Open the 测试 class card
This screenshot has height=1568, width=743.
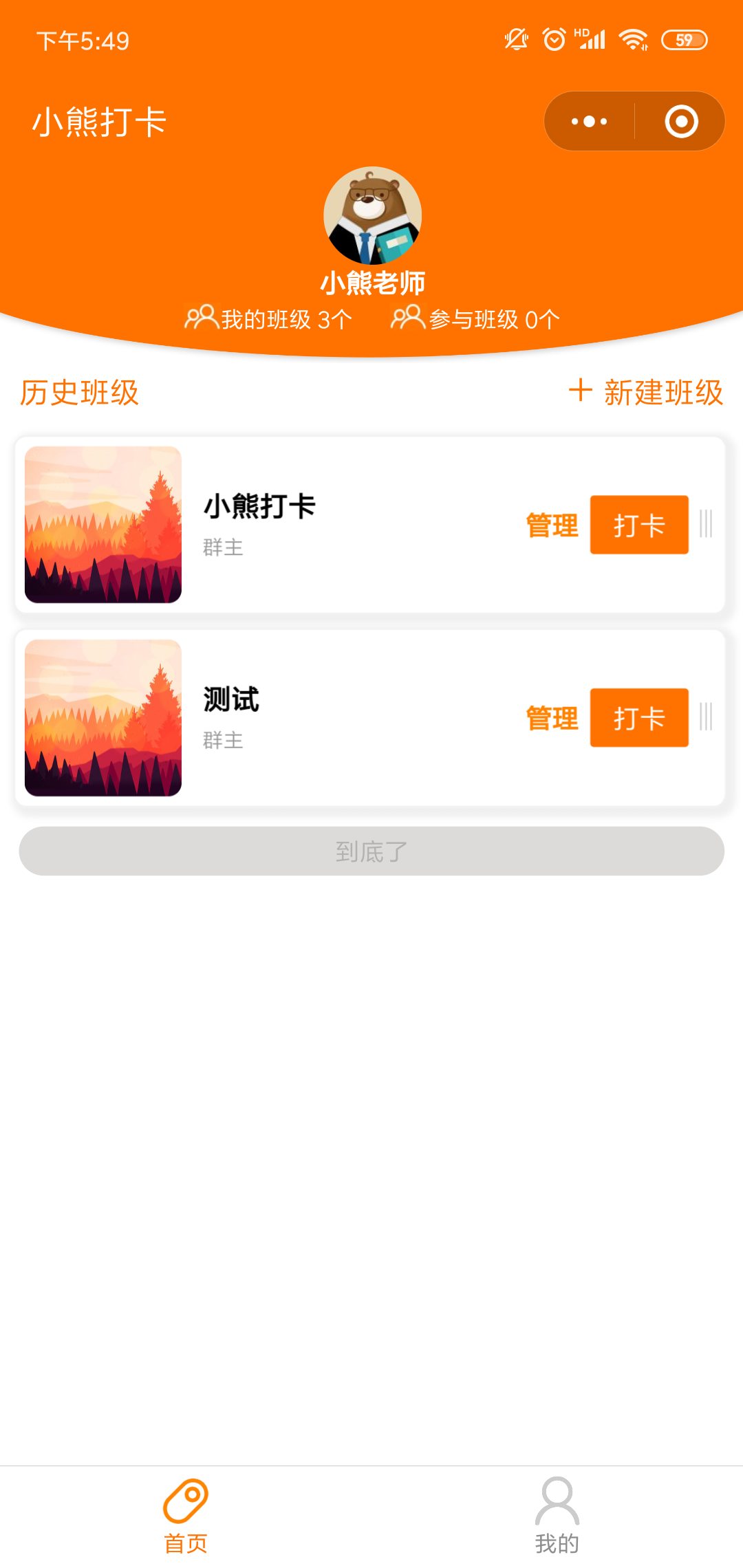(370, 718)
